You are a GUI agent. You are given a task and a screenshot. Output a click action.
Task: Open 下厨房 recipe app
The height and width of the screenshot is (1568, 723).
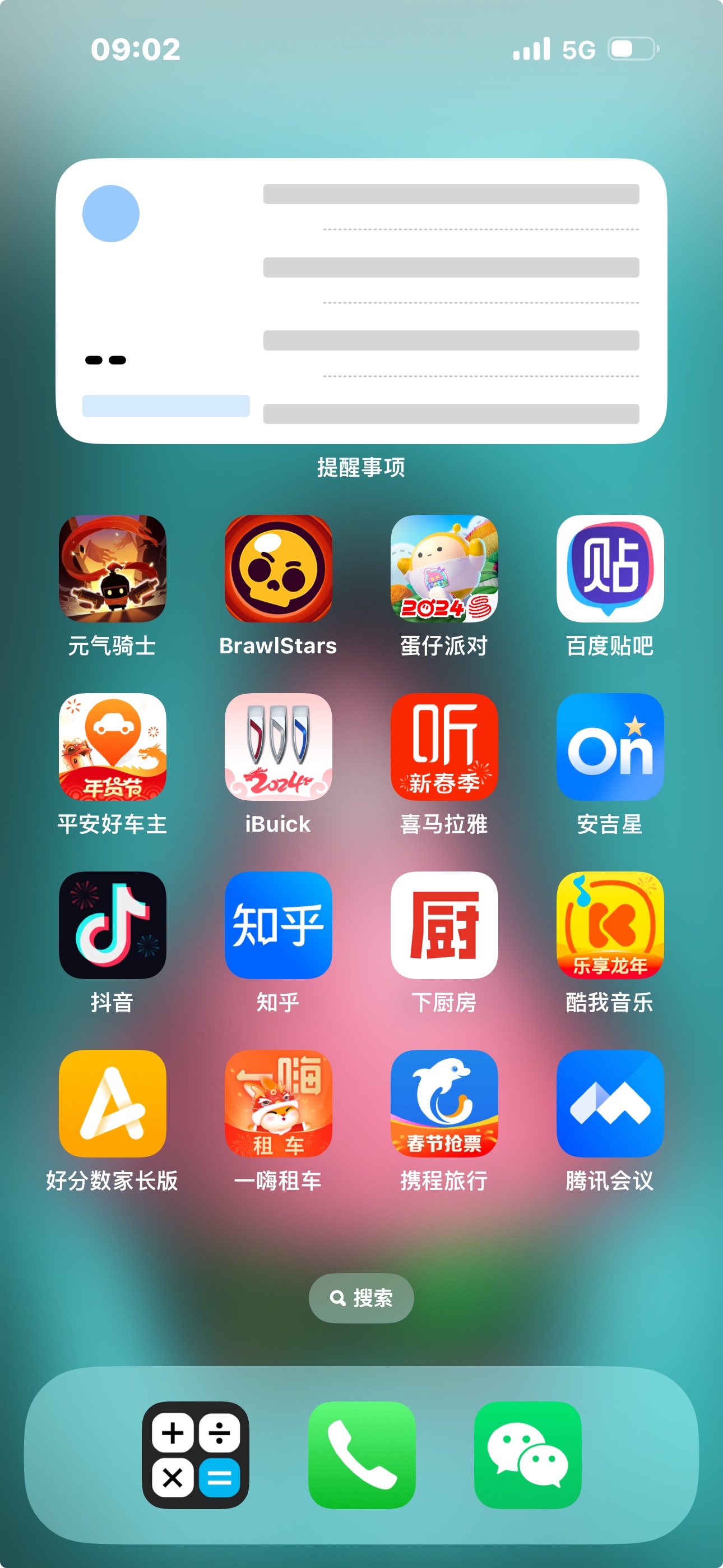tap(444, 925)
